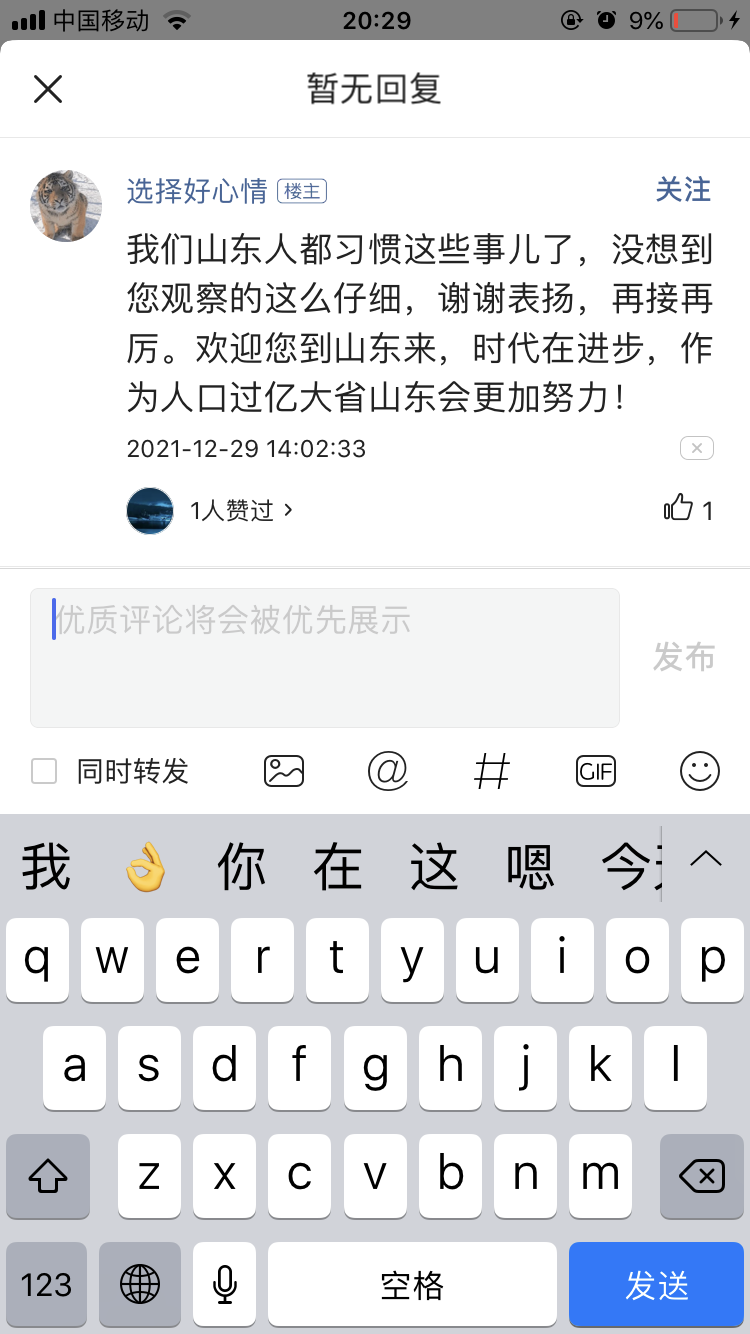Follow user 选择好心情

tap(683, 190)
